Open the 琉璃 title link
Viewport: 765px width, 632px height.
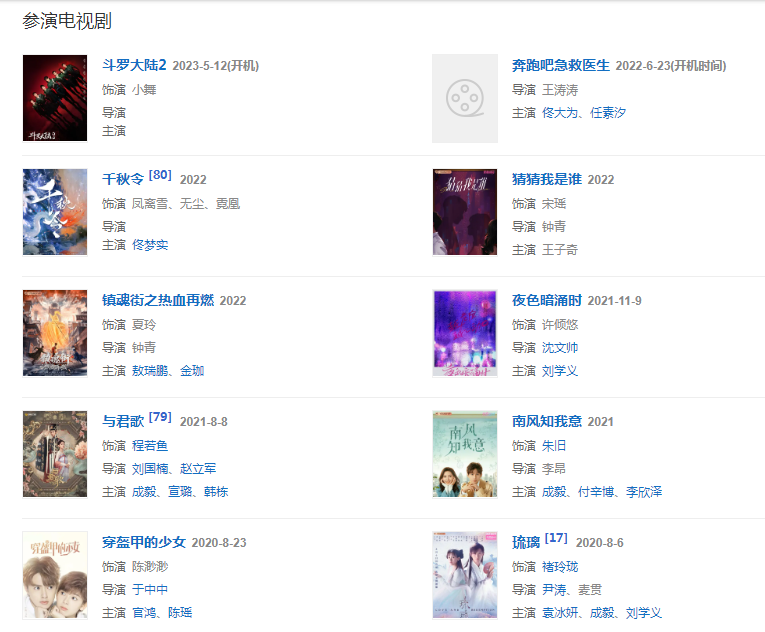click(x=526, y=543)
